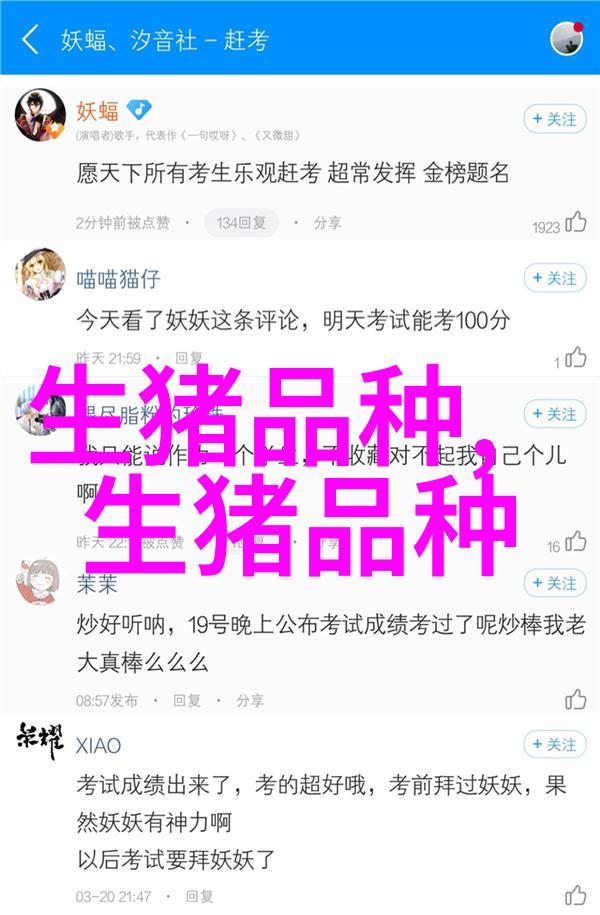Follow user 妖蝠
The height and width of the screenshot is (915, 600).
coord(554,119)
